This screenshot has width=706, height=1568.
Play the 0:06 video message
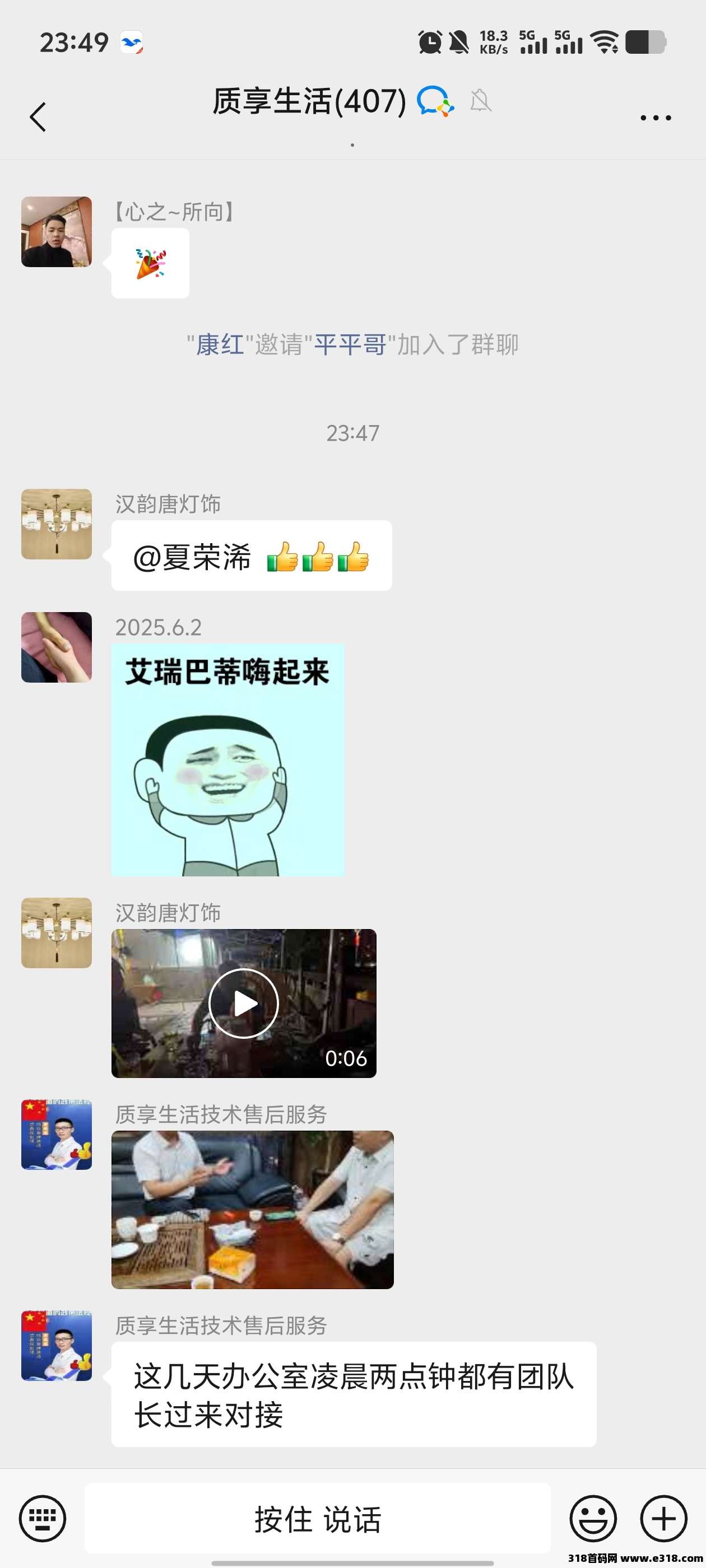[x=243, y=1003]
